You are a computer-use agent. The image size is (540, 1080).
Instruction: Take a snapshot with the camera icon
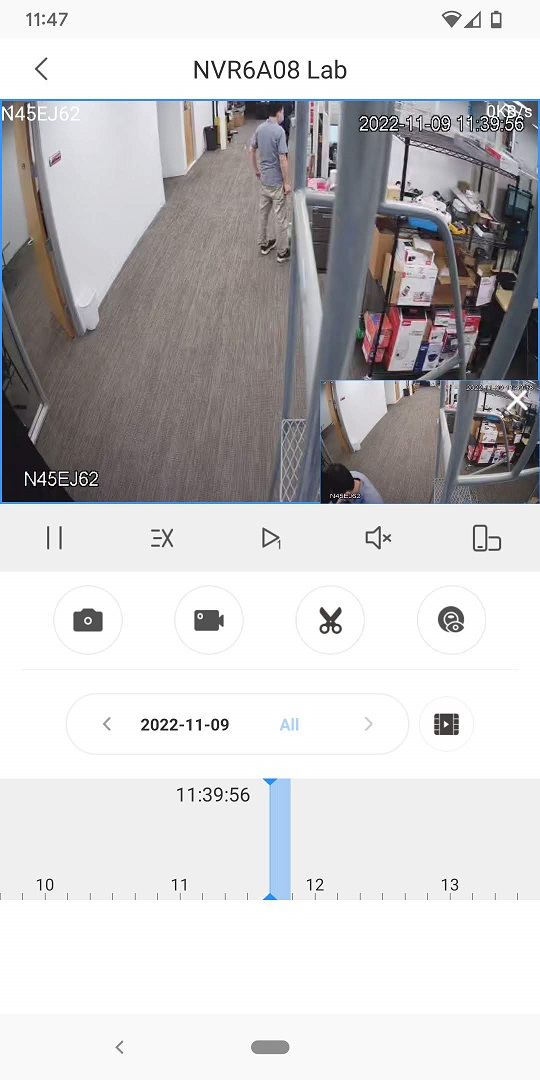click(88, 620)
